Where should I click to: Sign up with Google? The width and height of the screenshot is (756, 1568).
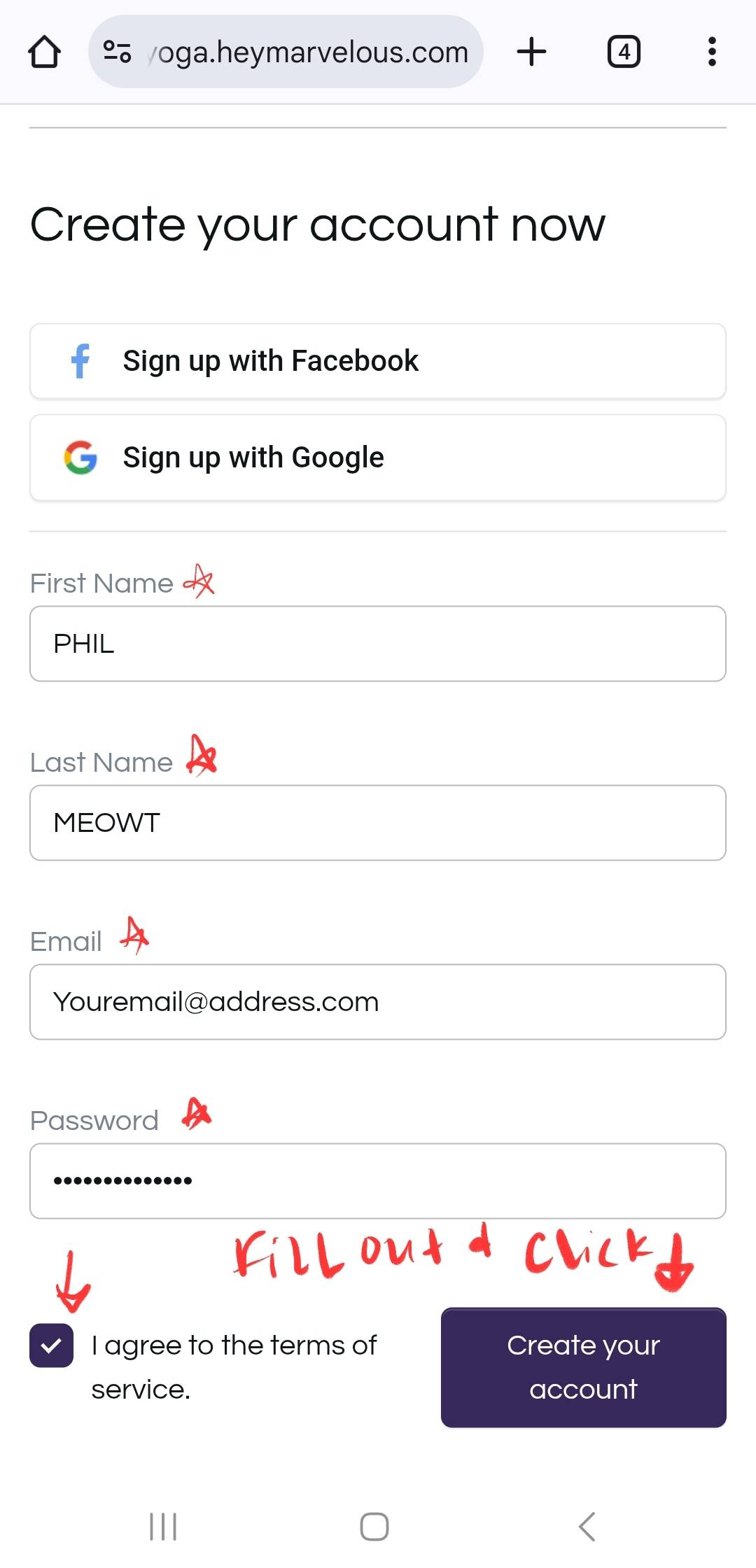(378, 458)
